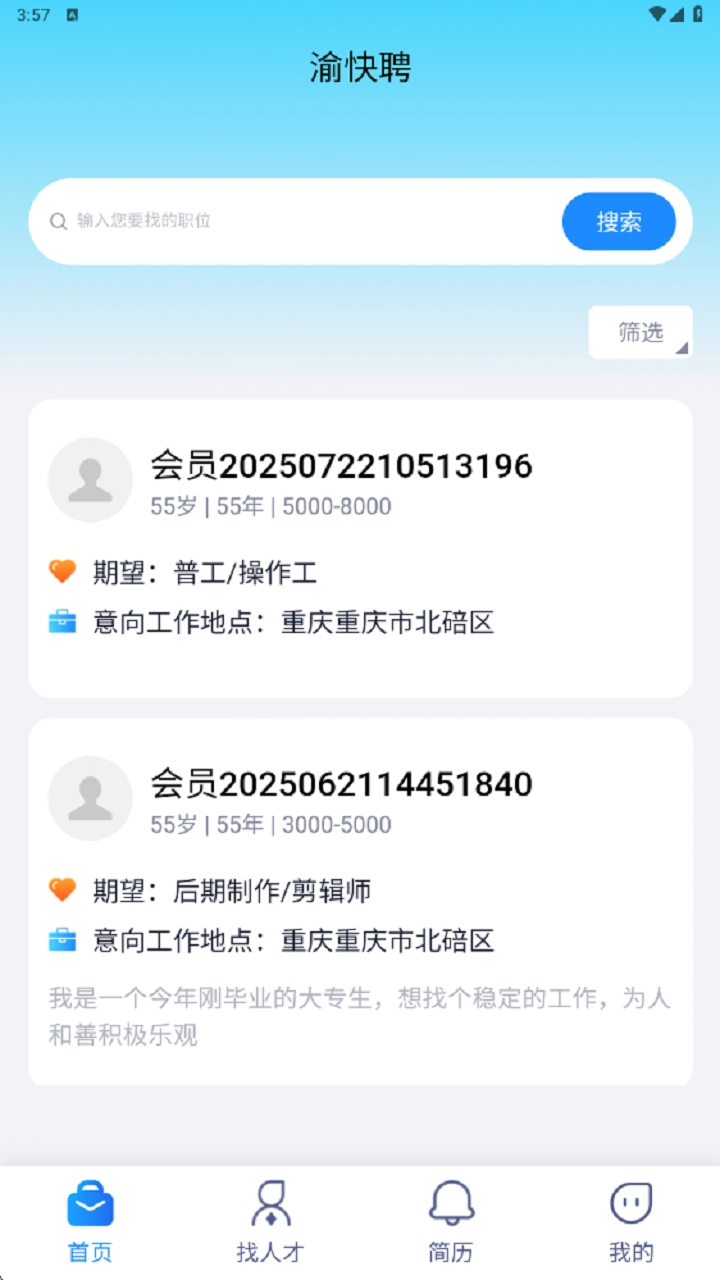Click the blue briefcase icon beside 北碚区 work location
The image size is (720, 1280).
62,622
